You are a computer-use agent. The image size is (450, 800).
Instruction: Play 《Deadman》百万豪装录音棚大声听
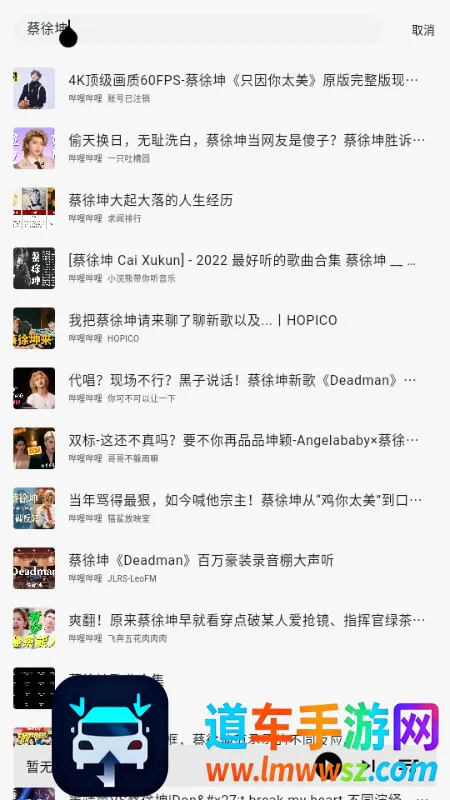point(225,568)
